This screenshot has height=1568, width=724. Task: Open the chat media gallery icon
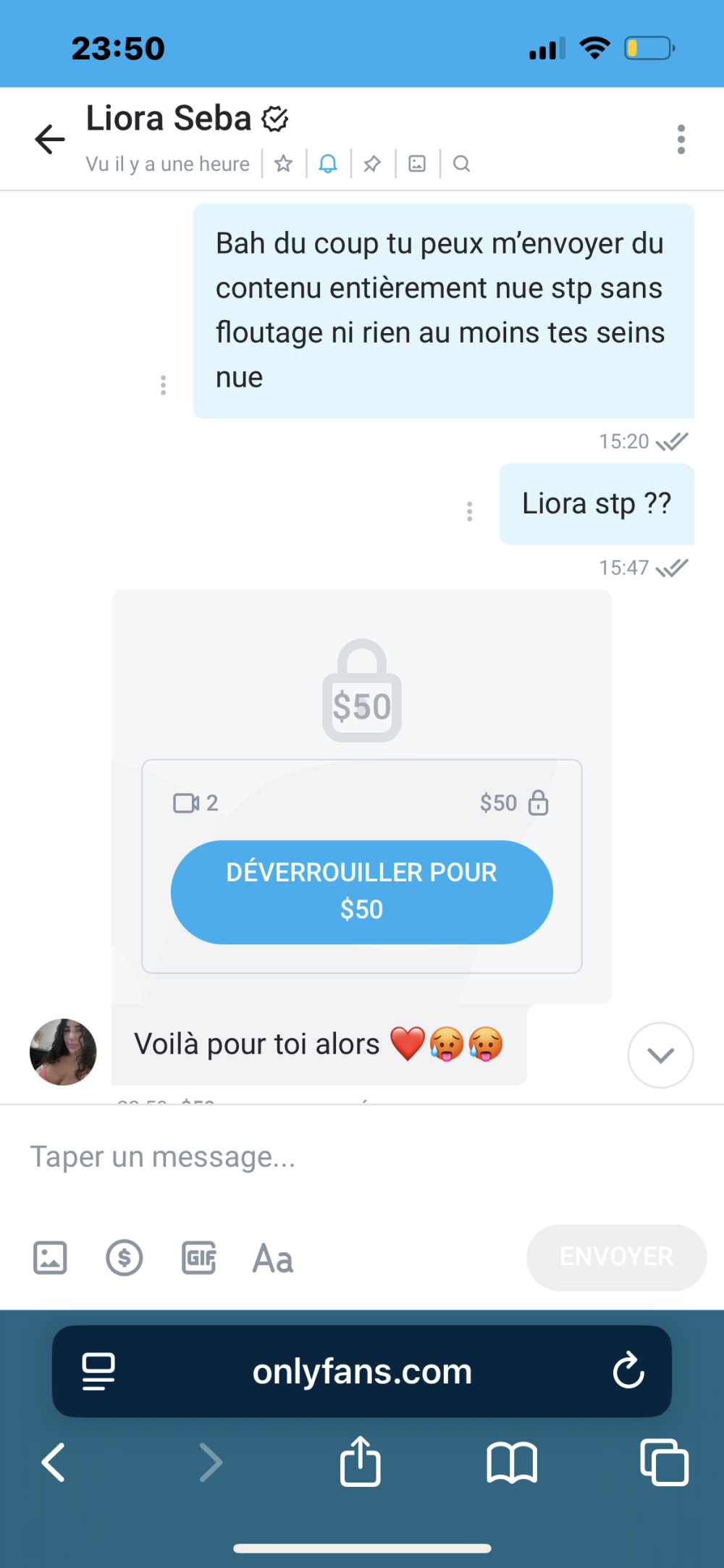tap(417, 164)
